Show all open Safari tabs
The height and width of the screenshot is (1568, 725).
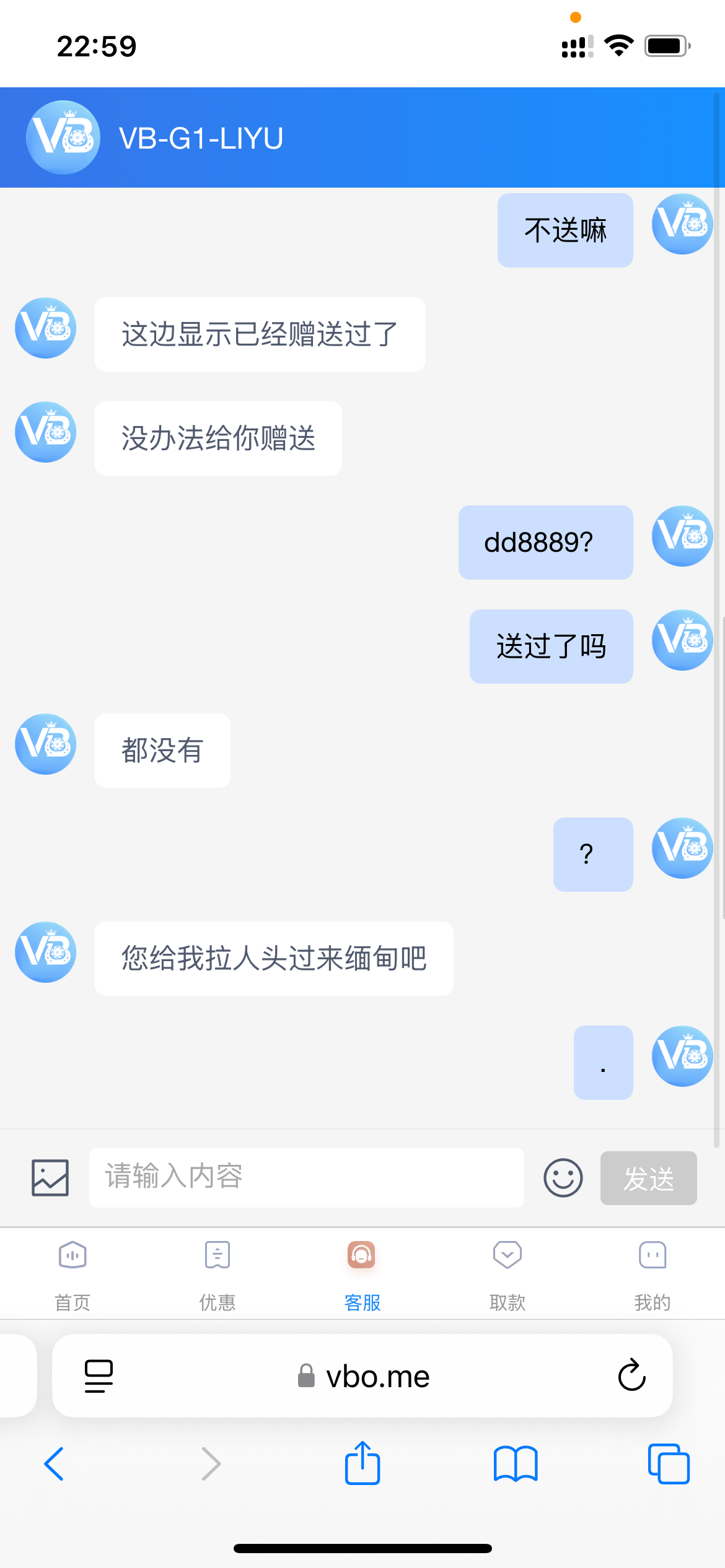pos(668,1464)
